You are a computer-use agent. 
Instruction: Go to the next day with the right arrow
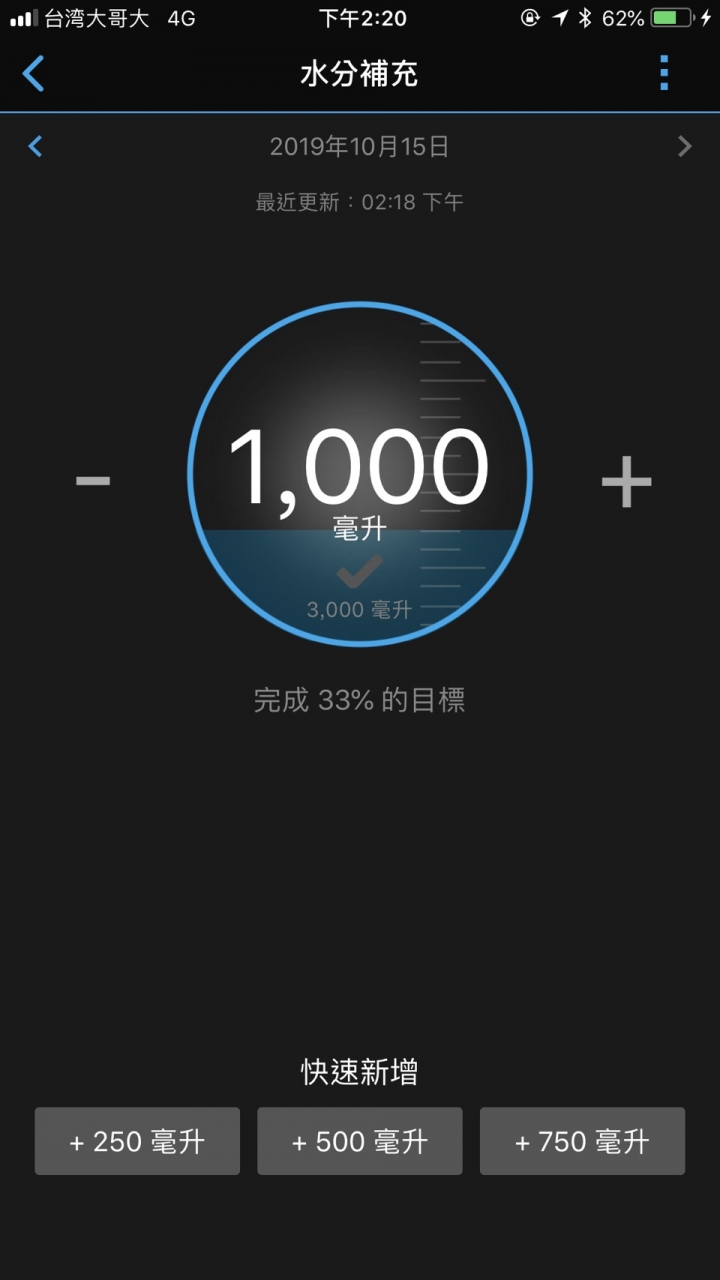(686, 146)
